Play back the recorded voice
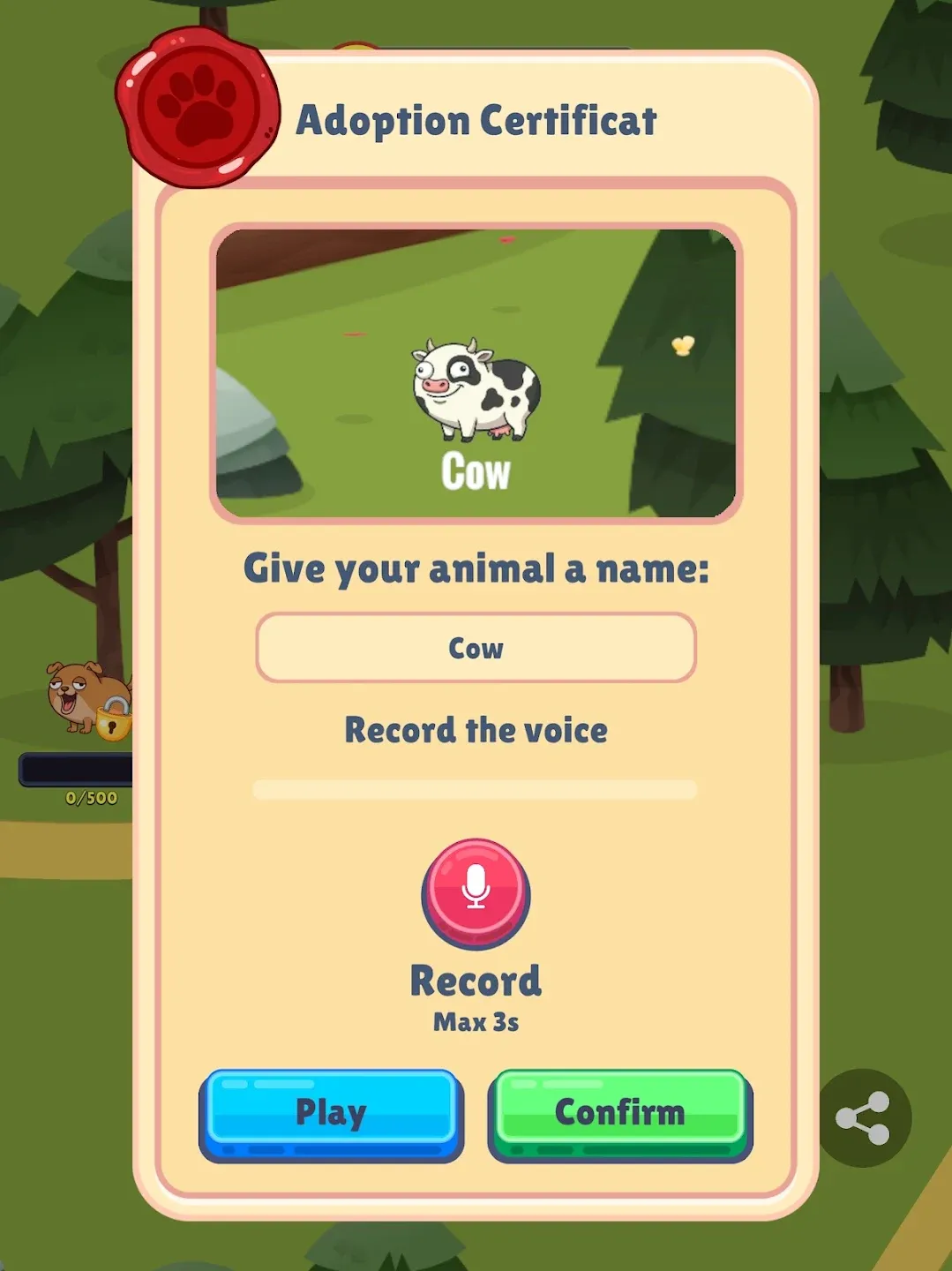 (331, 1114)
